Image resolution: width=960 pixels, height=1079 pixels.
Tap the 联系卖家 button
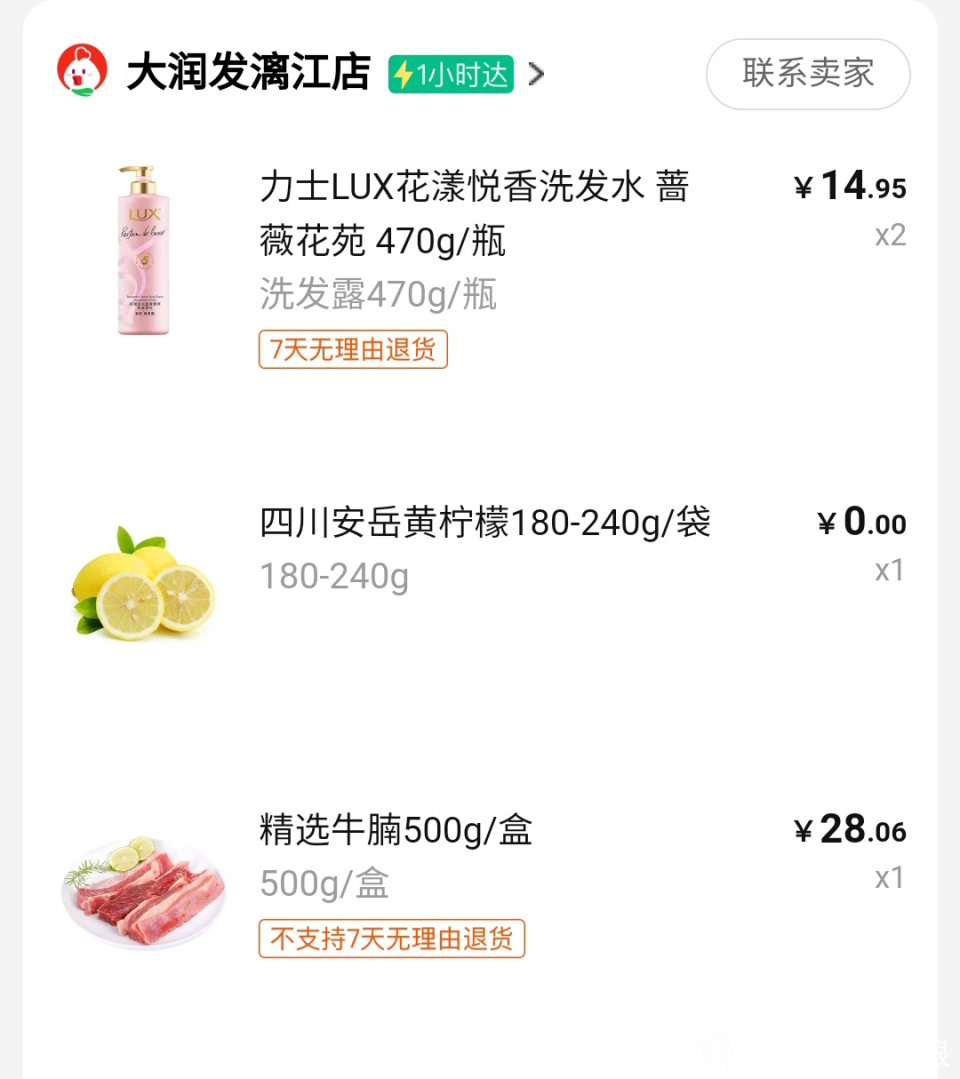click(x=808, y=73)
